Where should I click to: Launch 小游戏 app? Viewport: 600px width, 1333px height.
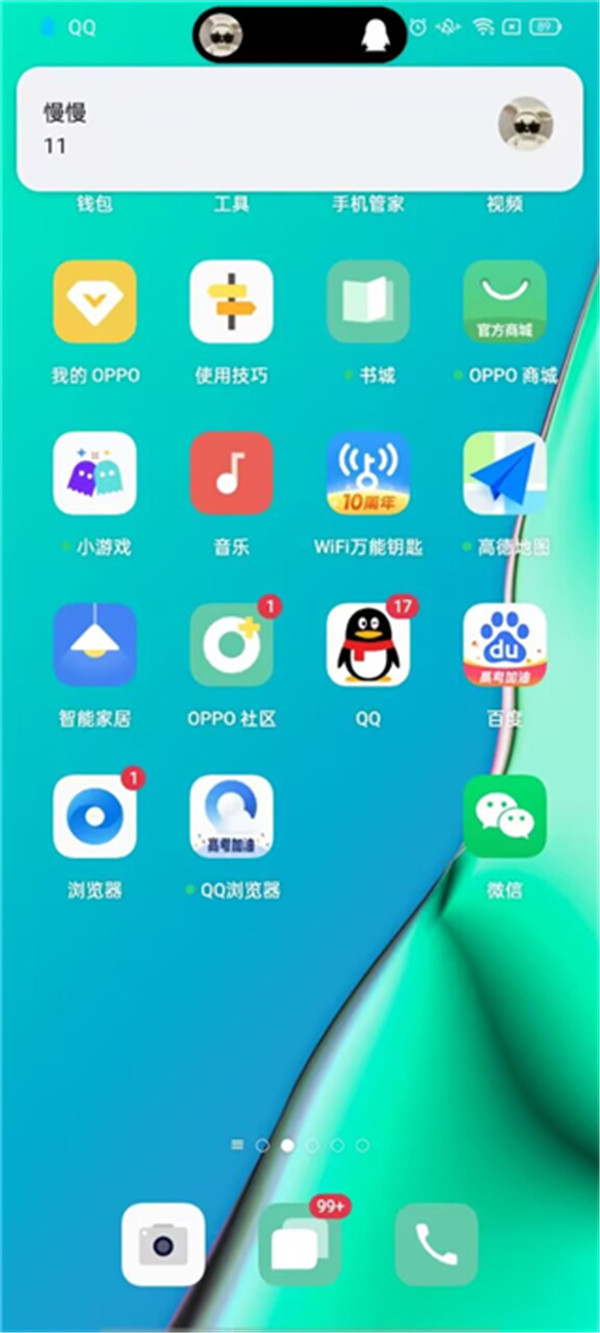click(95, 473)
